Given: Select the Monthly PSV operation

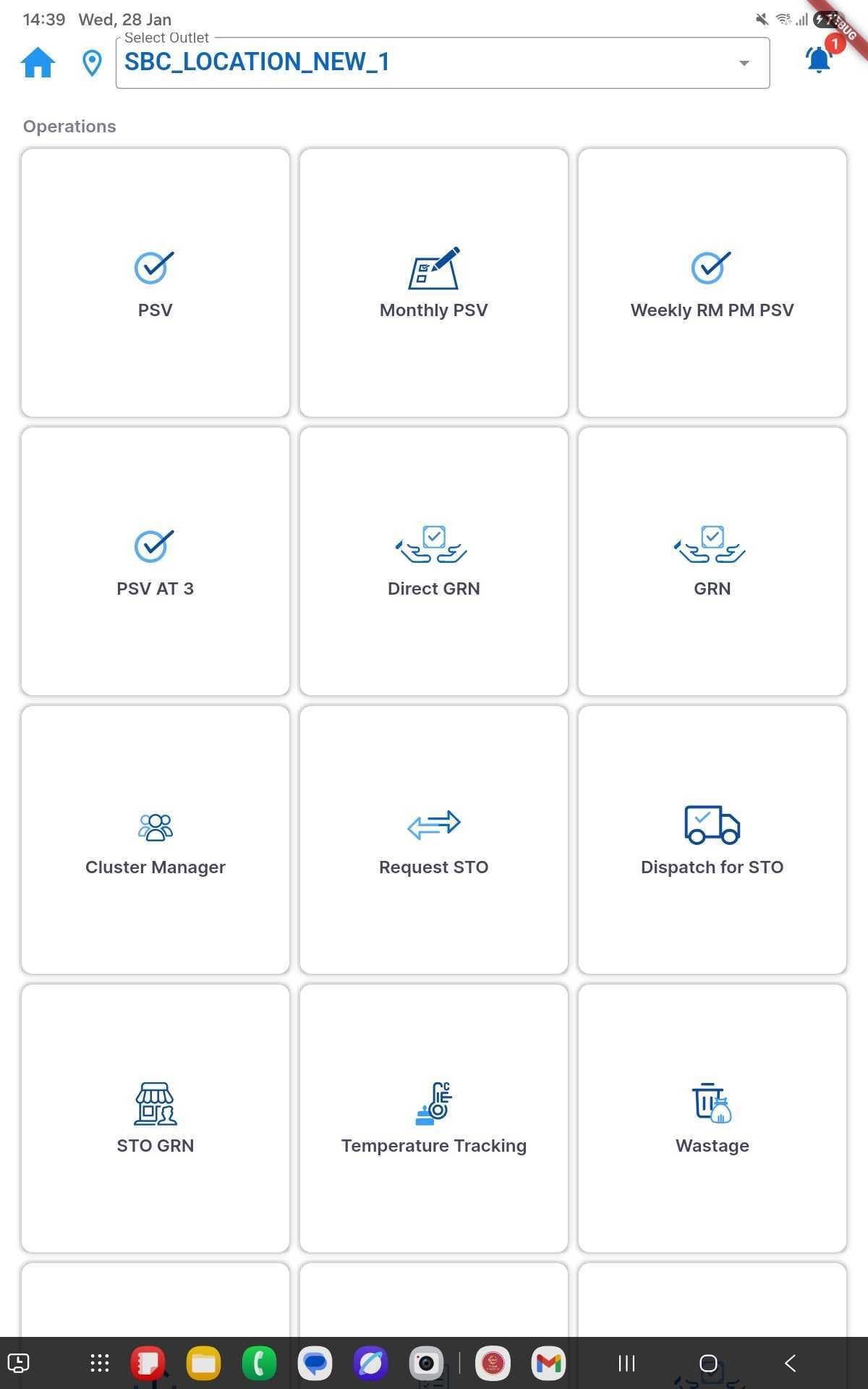Looking at the screenshot, I should [x=433, y=282].
